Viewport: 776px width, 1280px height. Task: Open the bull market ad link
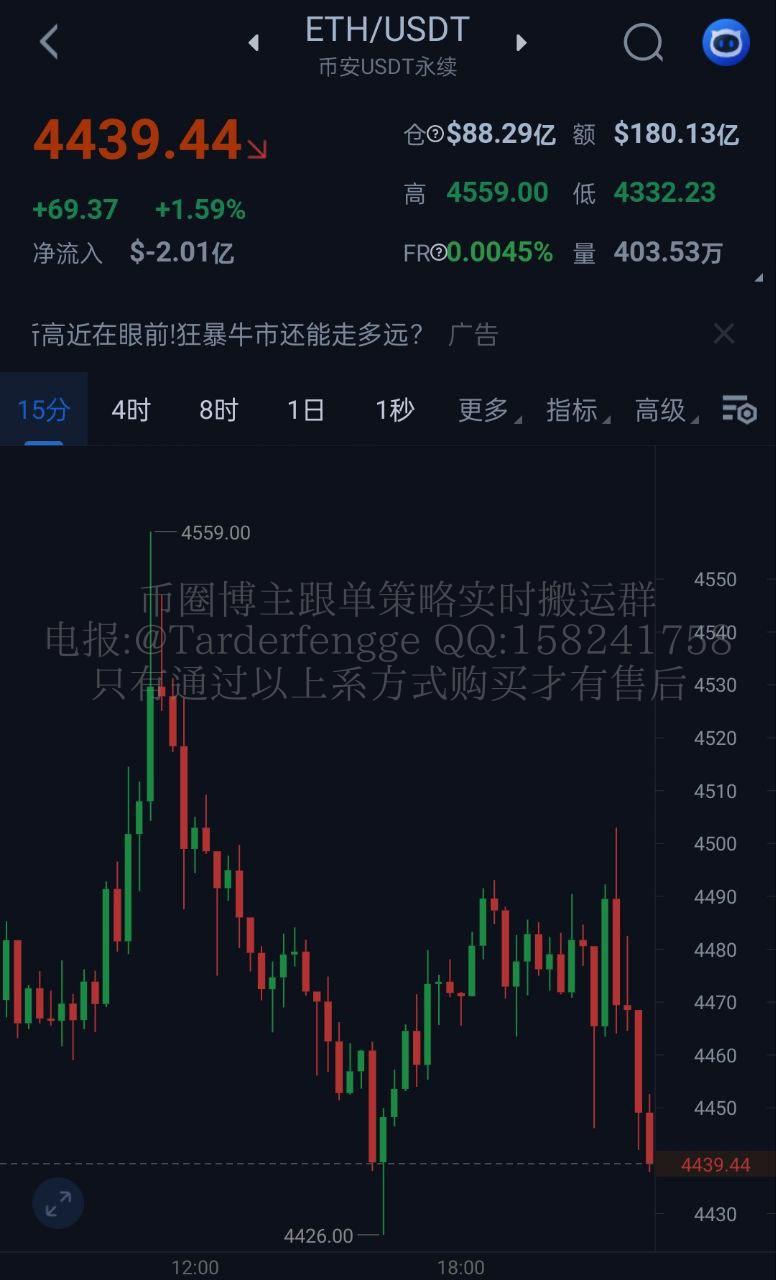(230, 335)
